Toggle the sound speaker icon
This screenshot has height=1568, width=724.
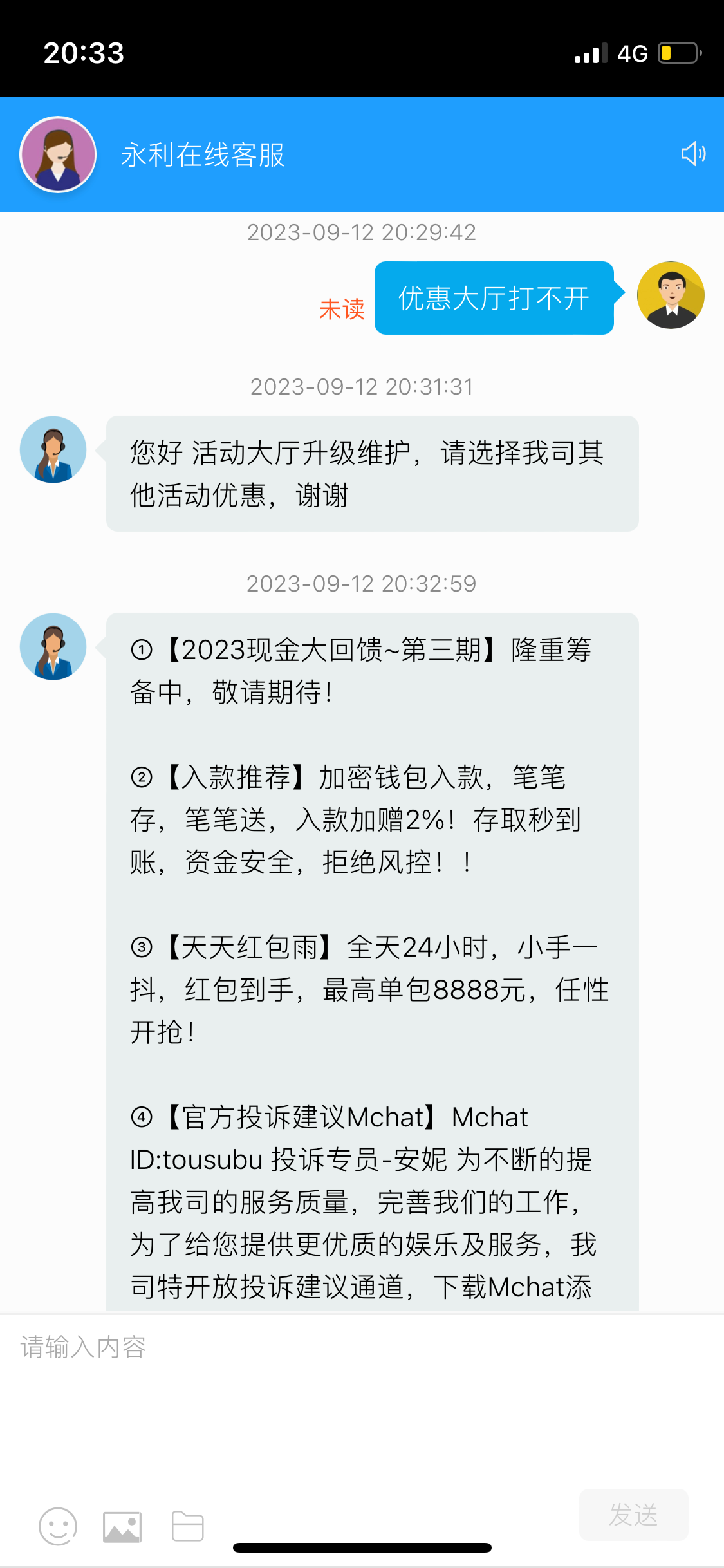coord(693,154)
